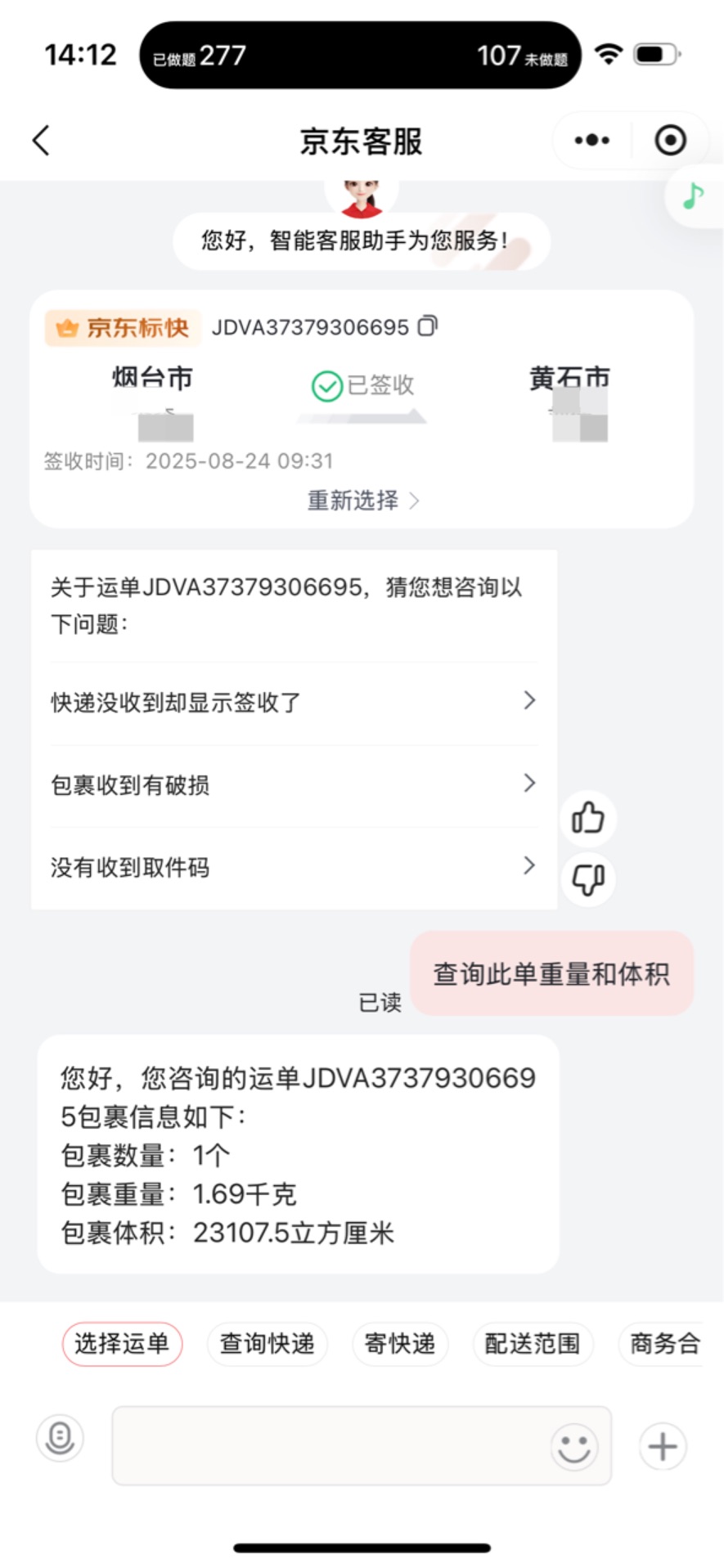This screenshot has height=1568, width=724.
Task: Give thumbs down to suggested questions
Action: (587, 879)
